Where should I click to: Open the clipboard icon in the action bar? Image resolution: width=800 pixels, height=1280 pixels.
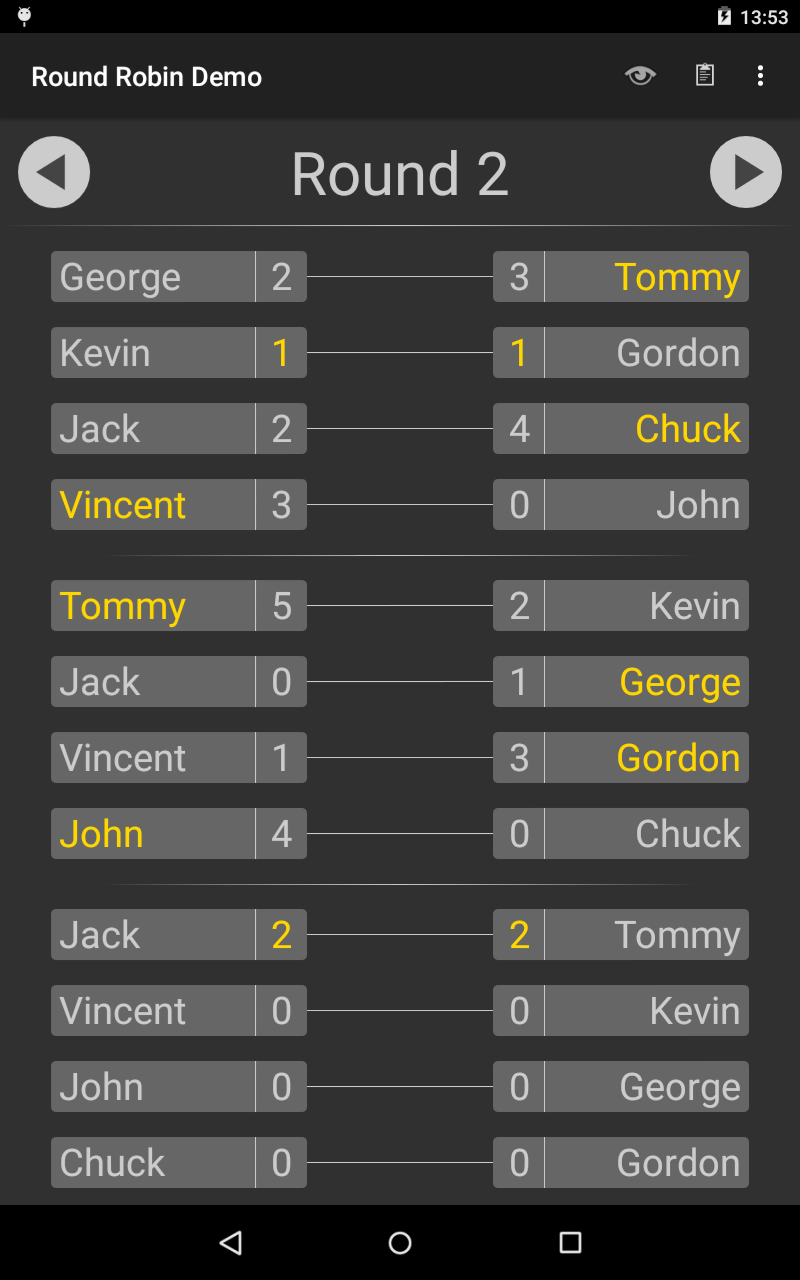tap(704, 75)
